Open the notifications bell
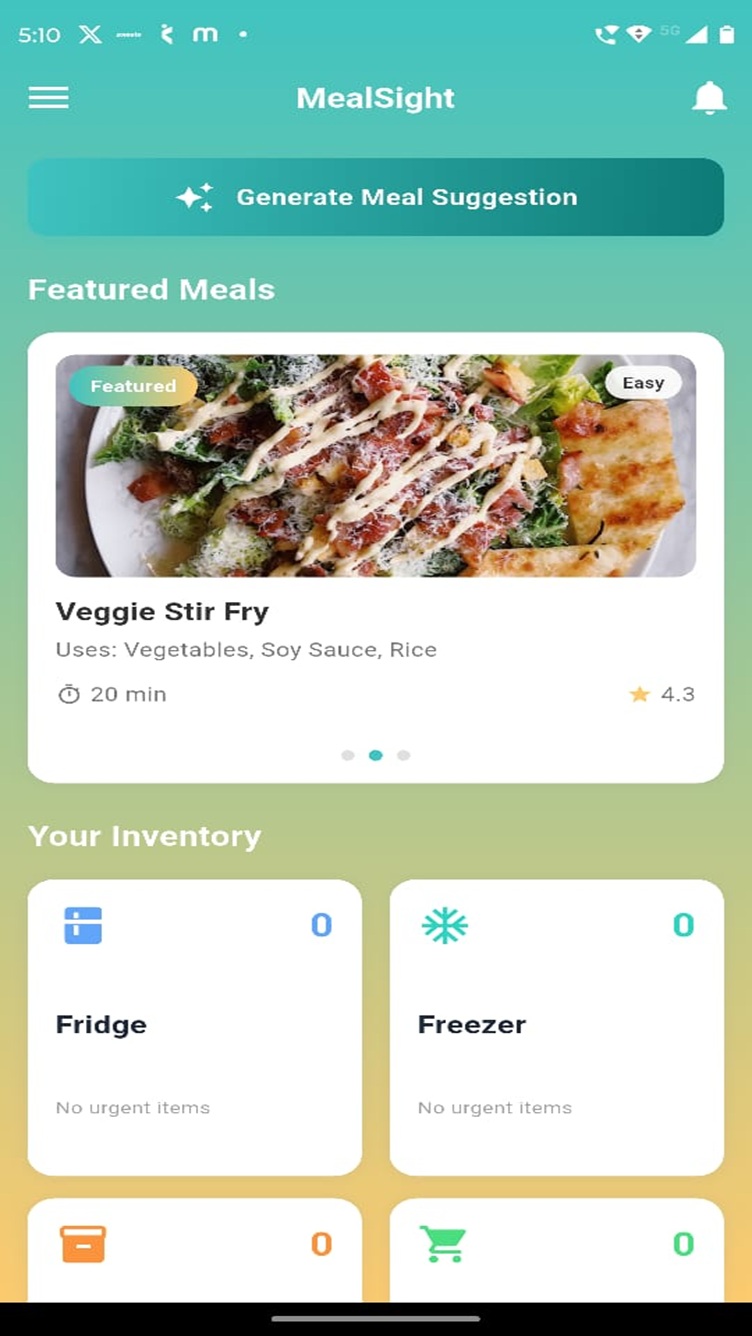 (x=709, y=98)
